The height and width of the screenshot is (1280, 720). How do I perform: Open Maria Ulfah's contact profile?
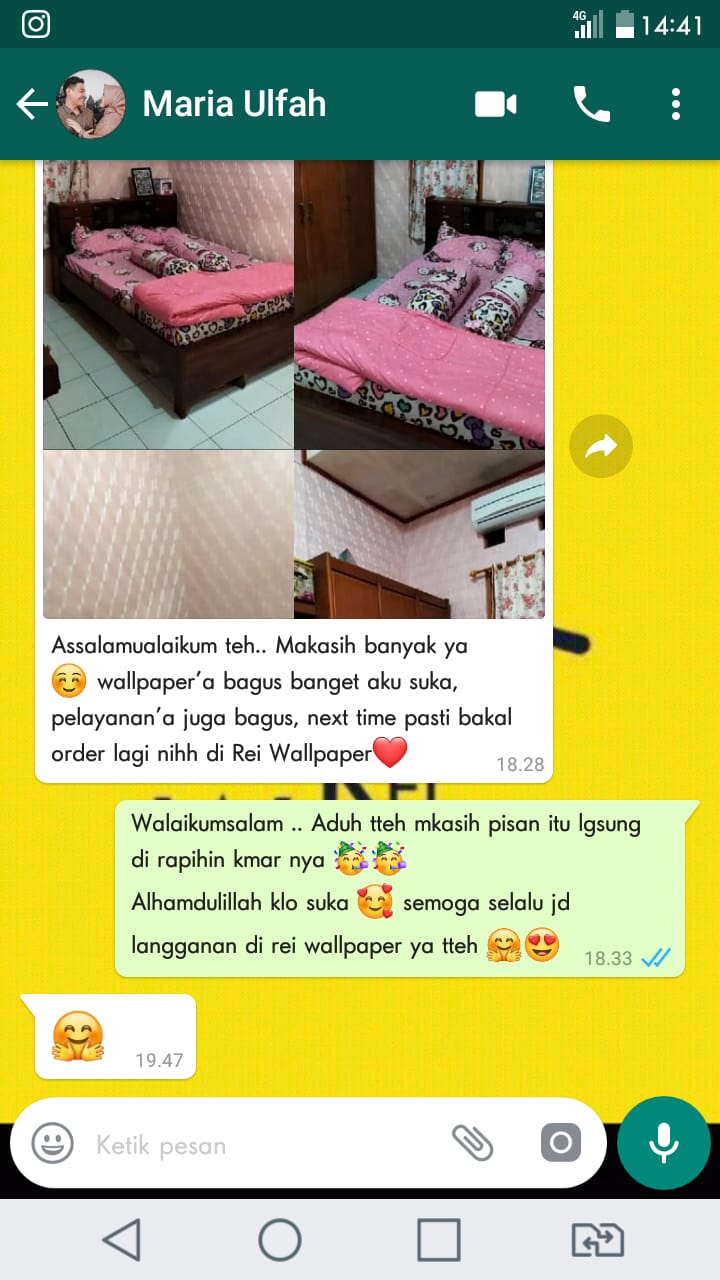point(234,104)
